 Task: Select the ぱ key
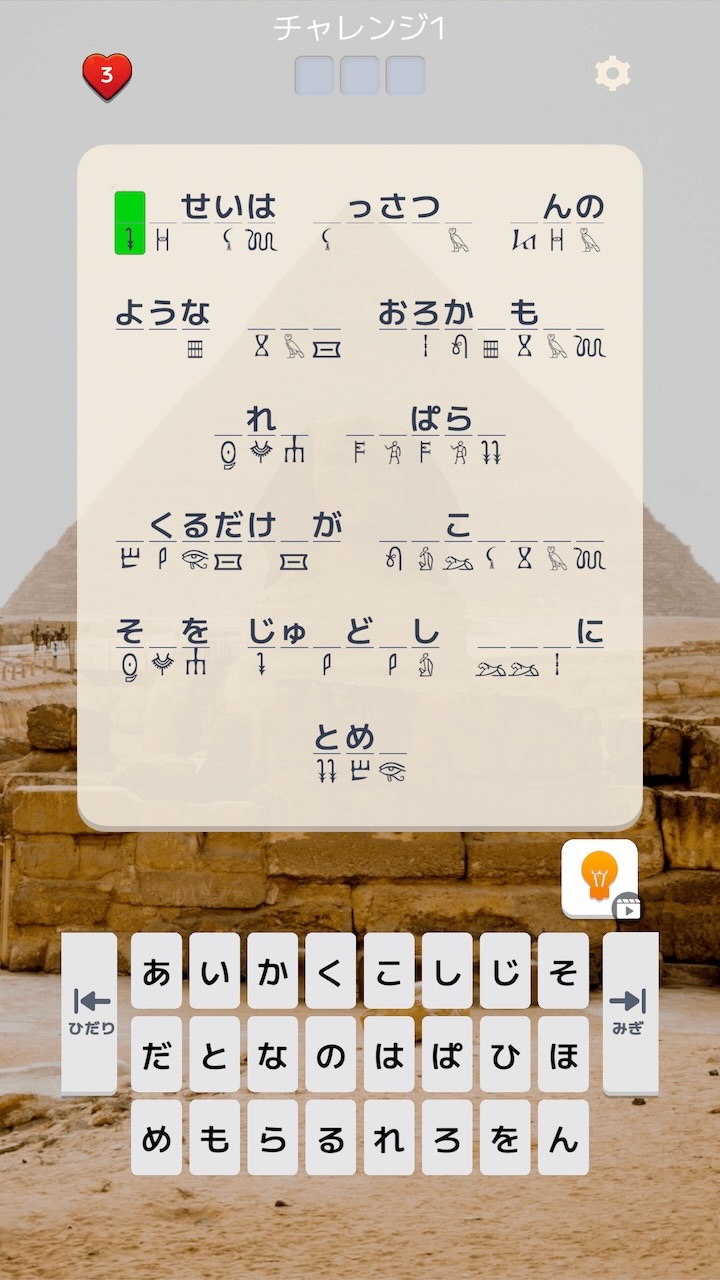tap(447, 1054)
